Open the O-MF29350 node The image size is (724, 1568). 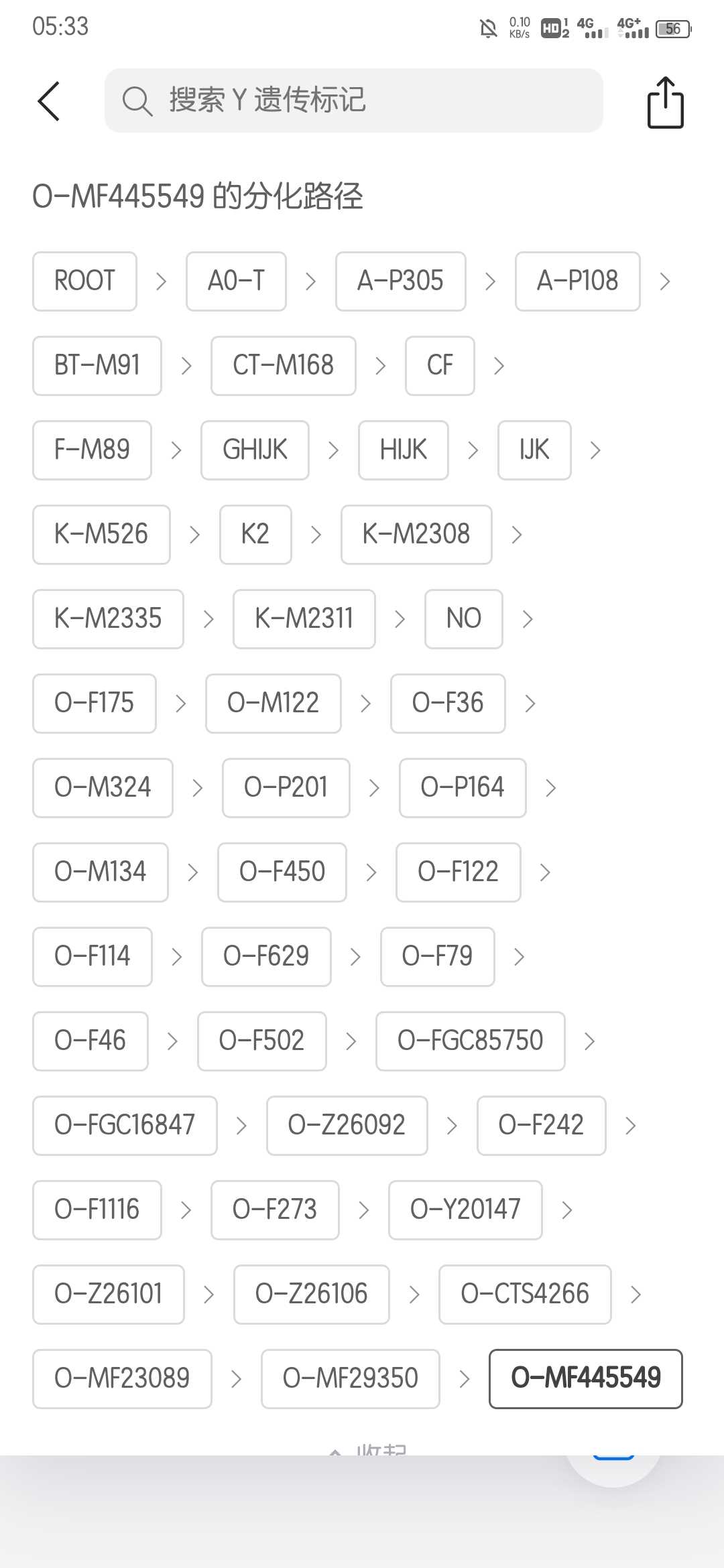(350, 1379)
